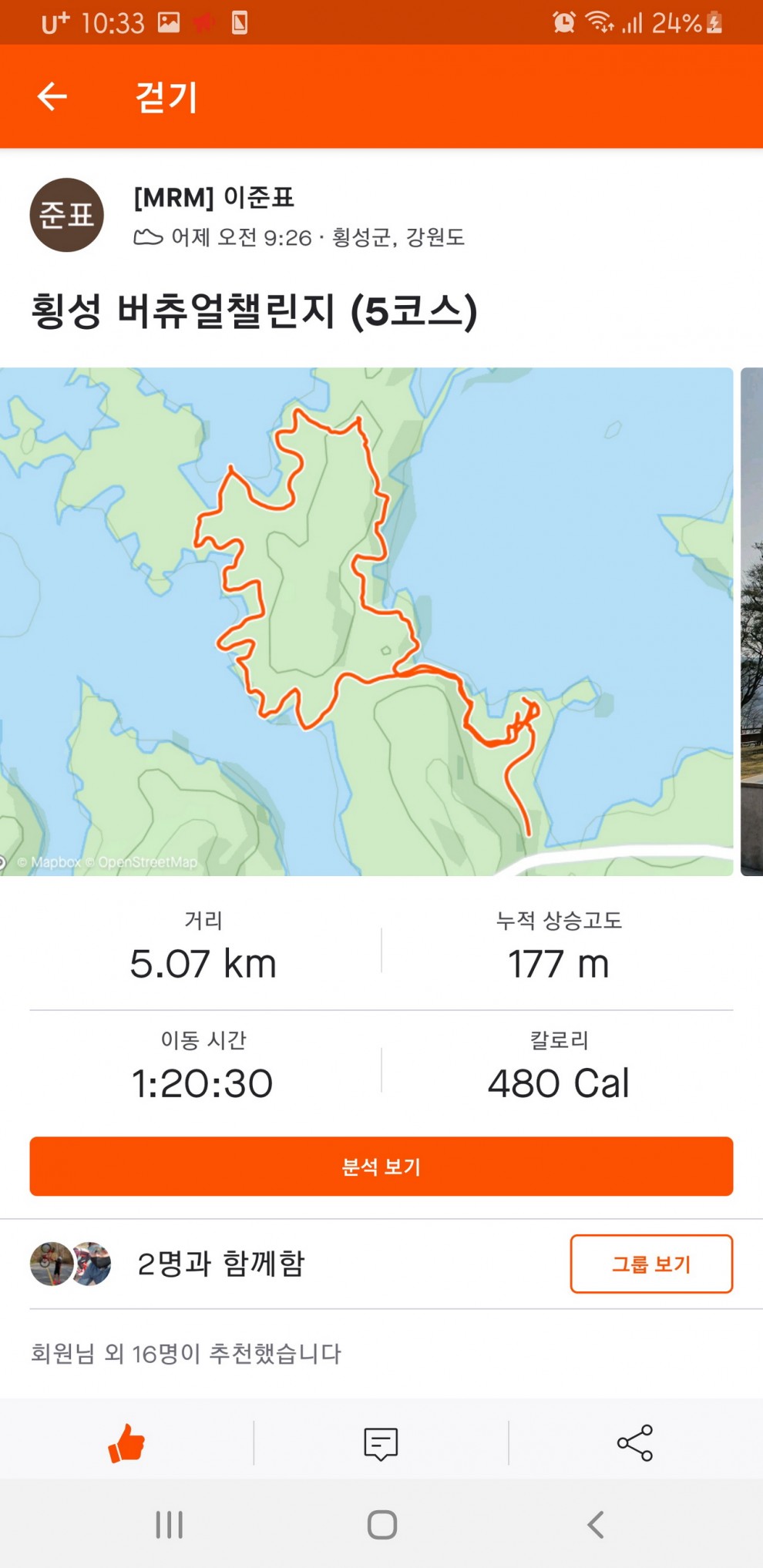Screen dimensions: 763x1568
Task: Tap the 그룹 보기 button
Action: [650, 1264]
